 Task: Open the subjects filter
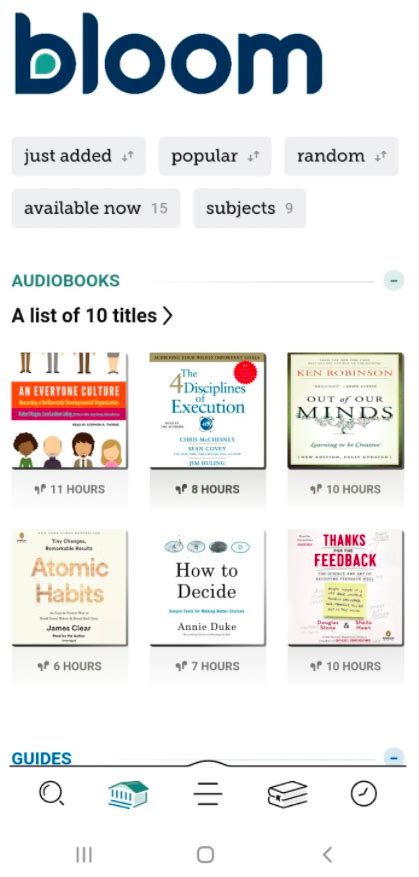pyautogui.click(x=249, y=208)
